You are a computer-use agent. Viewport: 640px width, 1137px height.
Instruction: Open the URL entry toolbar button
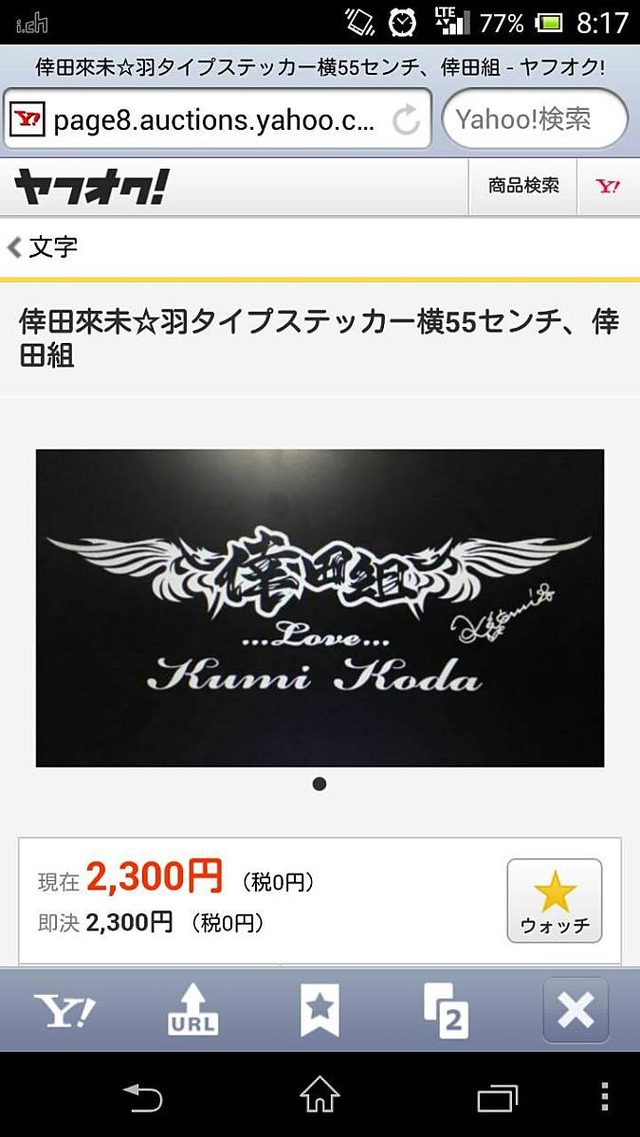click(x=192, y=1010)
